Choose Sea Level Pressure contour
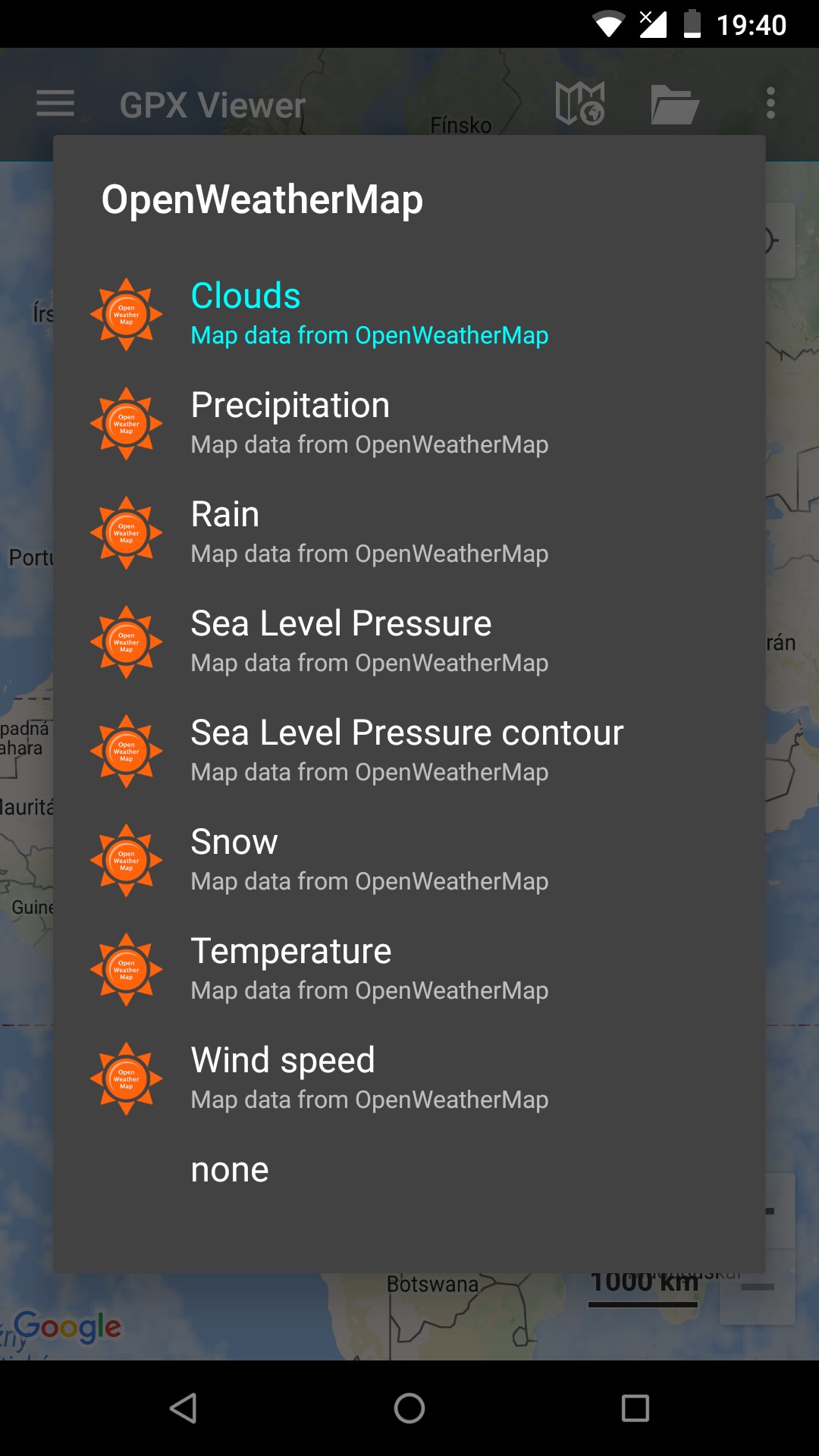This screenshot has width=819, height=1456. pyautogui.click(x=406, y=751)
